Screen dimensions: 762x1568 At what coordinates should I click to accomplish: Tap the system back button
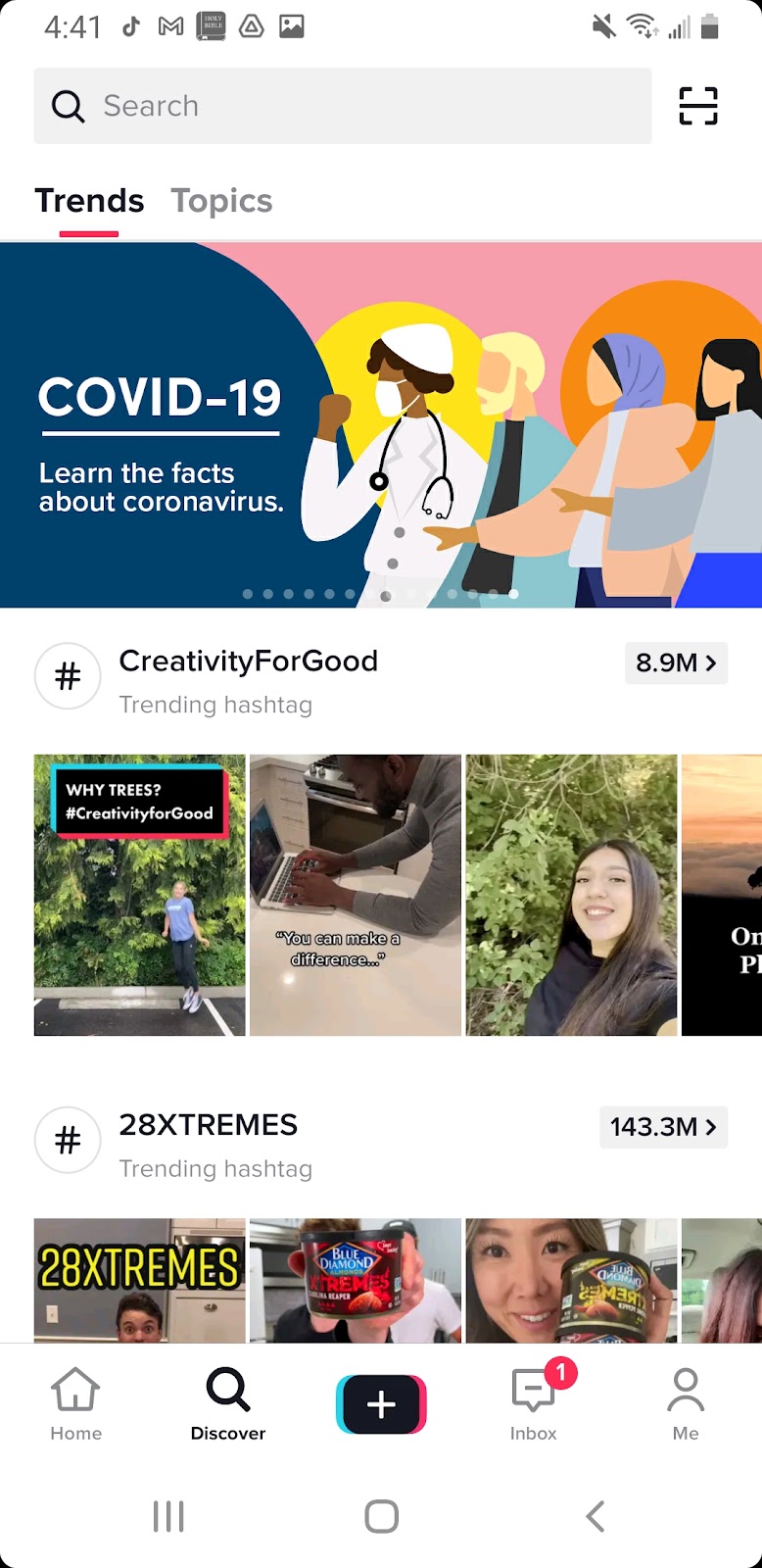click(x=595, y=1516)
